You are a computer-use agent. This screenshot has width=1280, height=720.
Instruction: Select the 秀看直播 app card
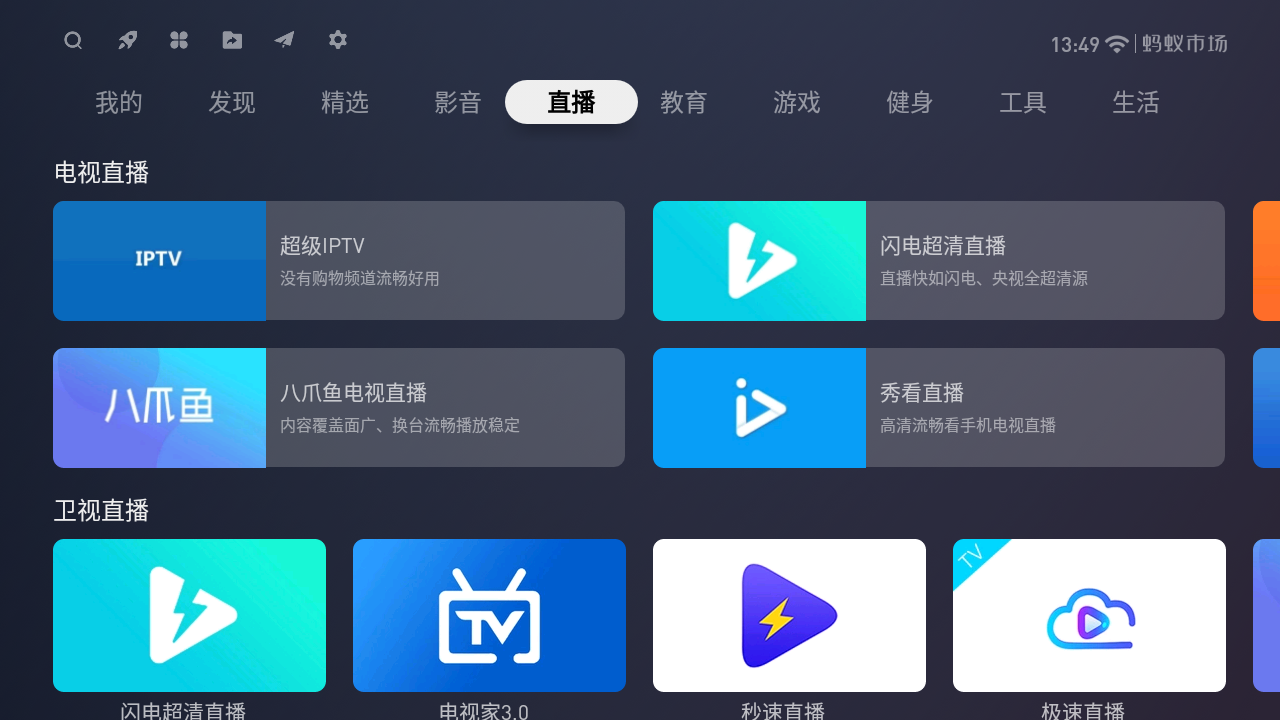click(939, 408)
